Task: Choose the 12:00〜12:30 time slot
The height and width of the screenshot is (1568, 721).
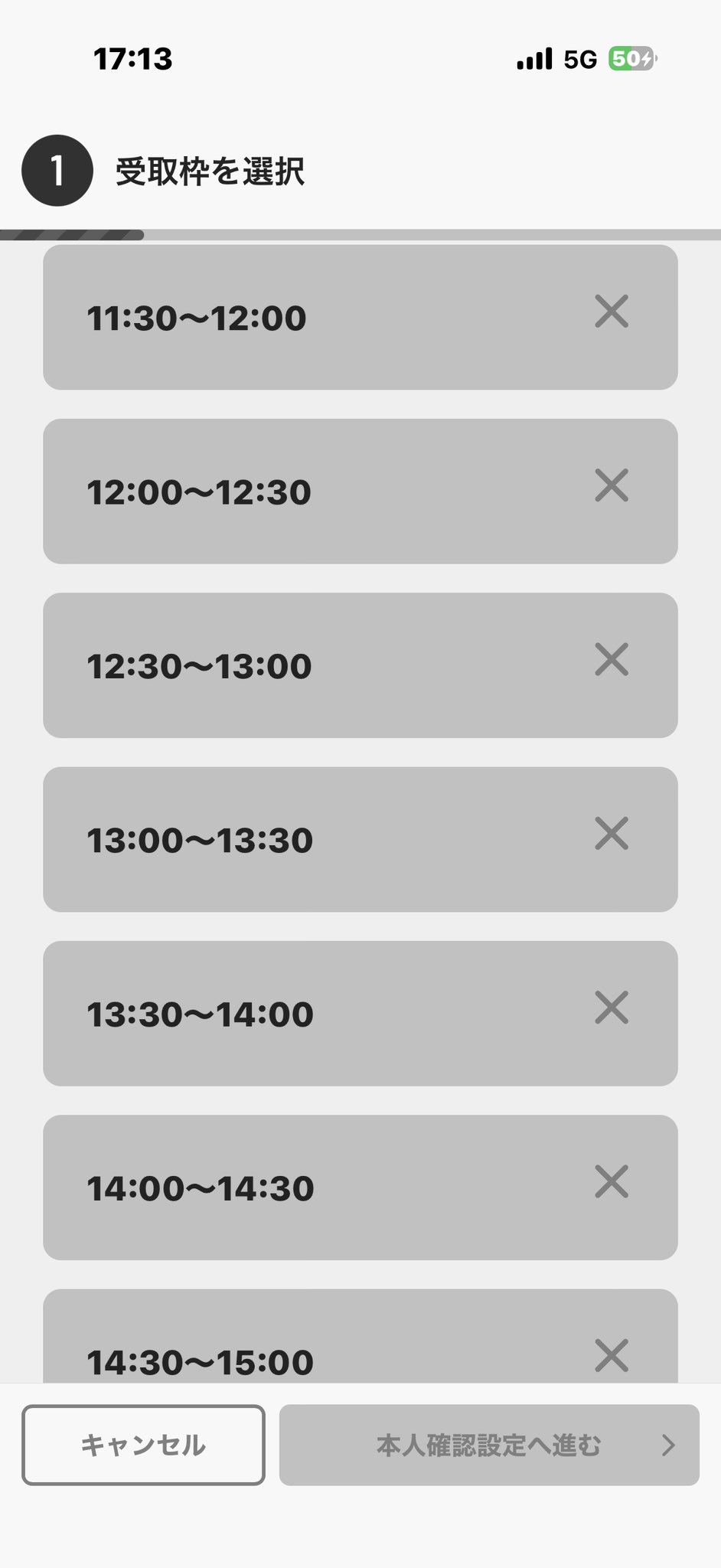Action: tap(360, 491)
